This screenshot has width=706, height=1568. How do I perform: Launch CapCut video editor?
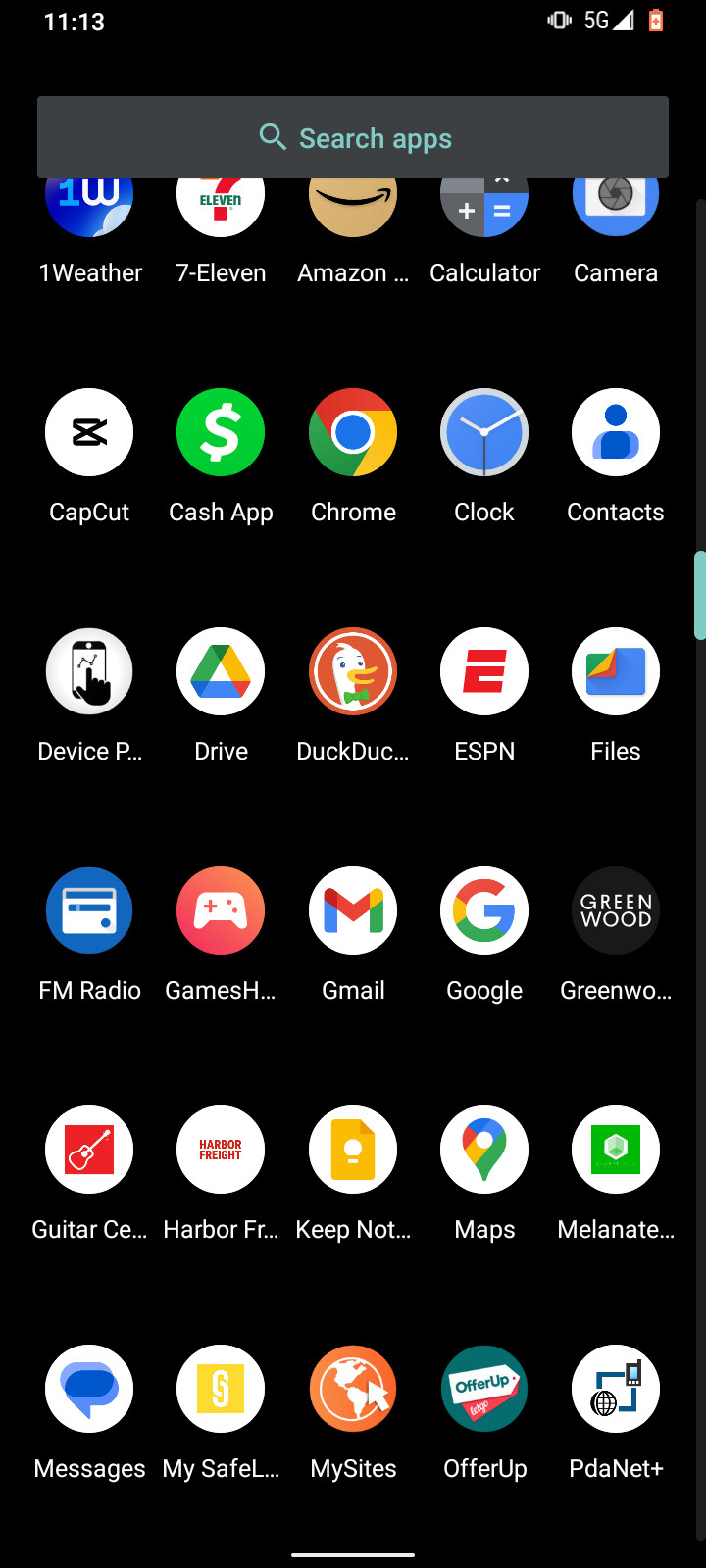pos(89,432)
